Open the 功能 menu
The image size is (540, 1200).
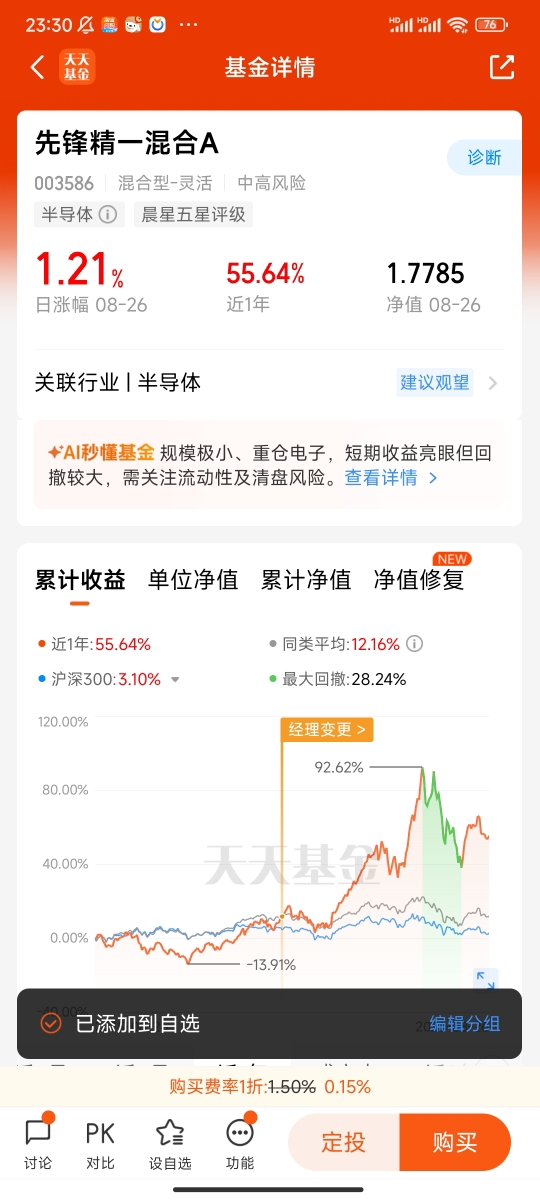(240, 1143)
